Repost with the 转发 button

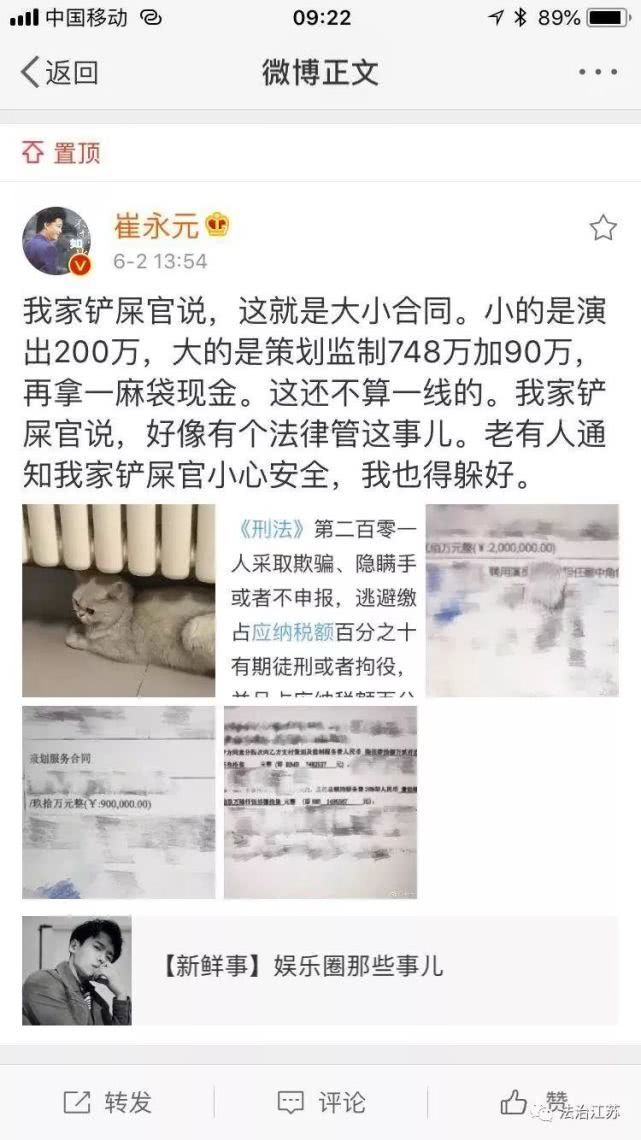click(108, 1102)
